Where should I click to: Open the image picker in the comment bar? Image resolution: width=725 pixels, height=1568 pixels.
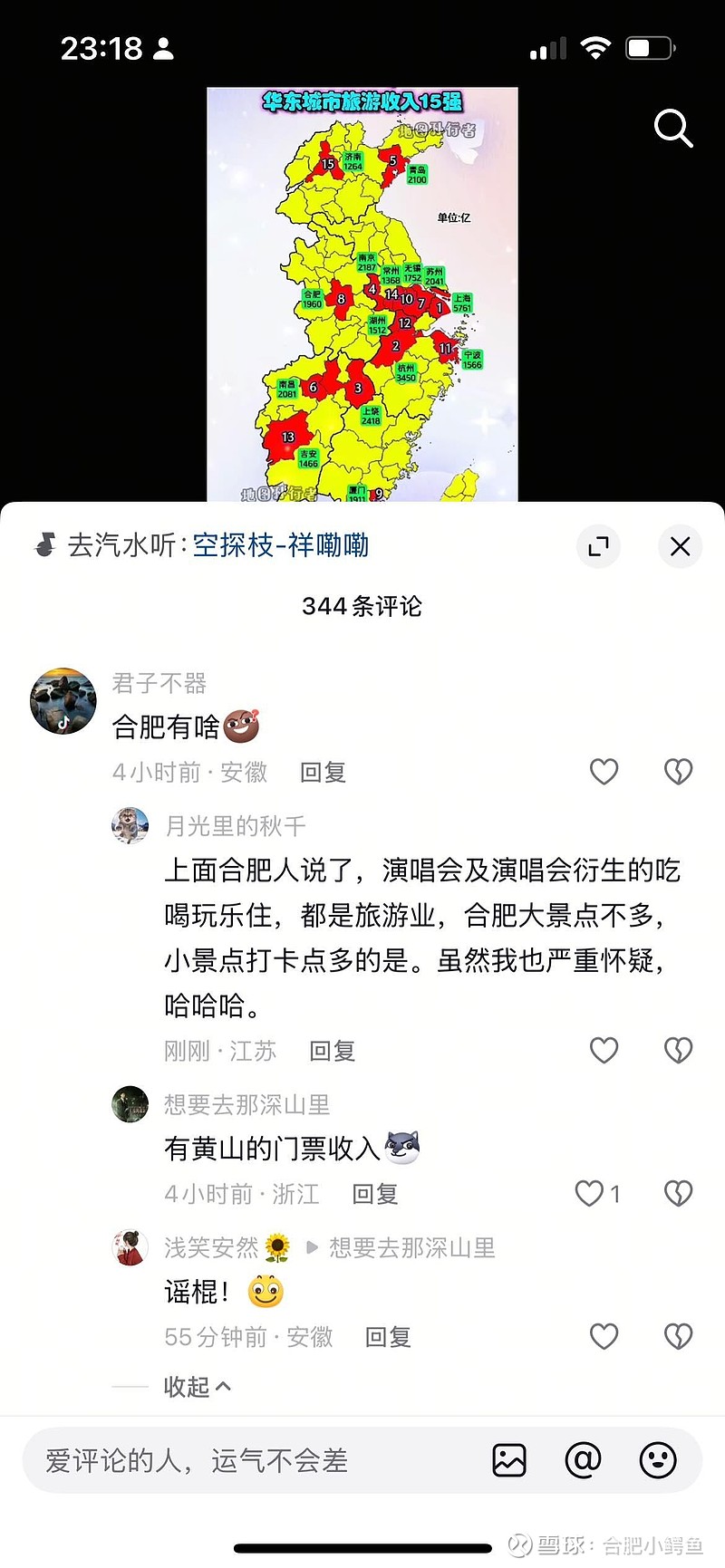coord(509,1460)
